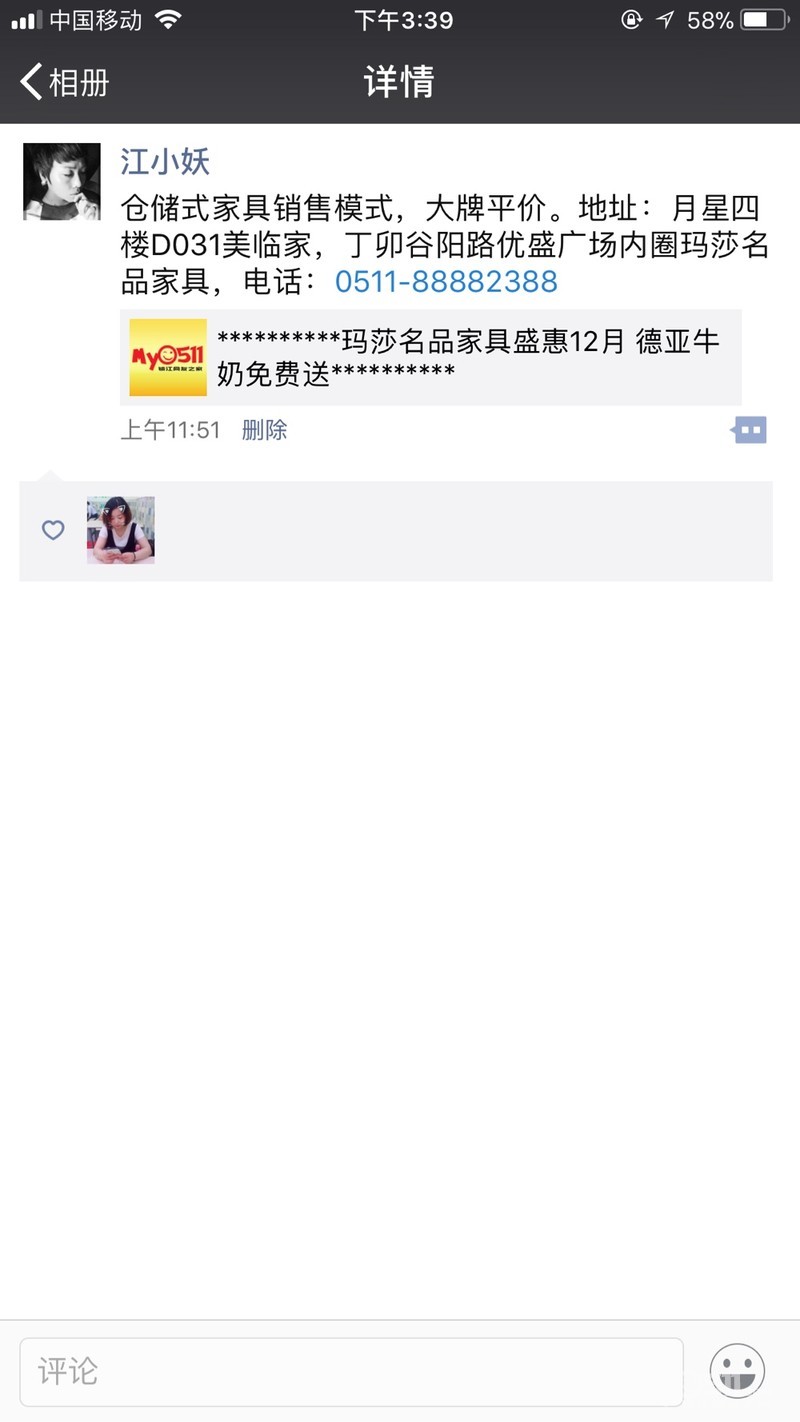The width and height of the screenshot is (800, 1422).
Task: View the profile of the liker's avatar
Action: click(x=121, y=530)
